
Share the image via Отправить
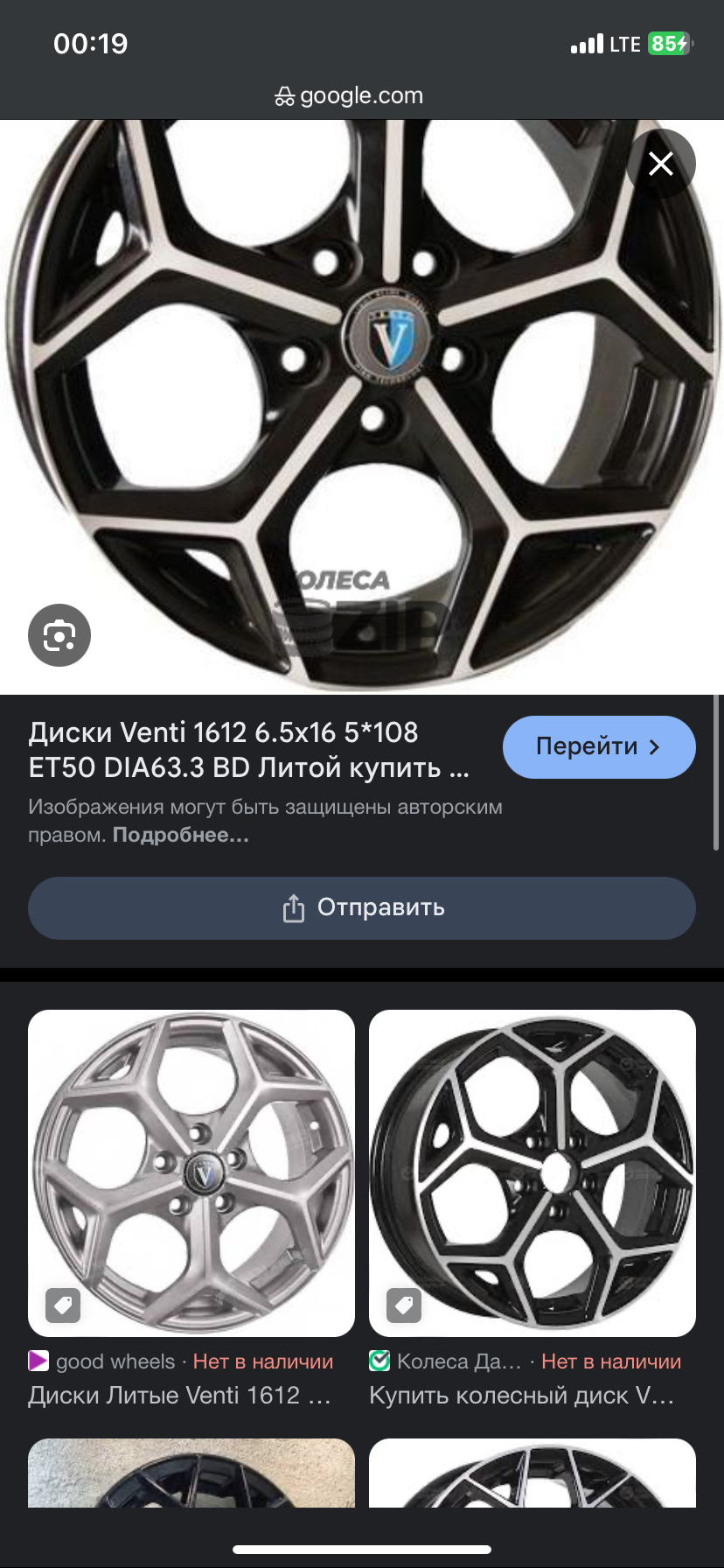362,908
